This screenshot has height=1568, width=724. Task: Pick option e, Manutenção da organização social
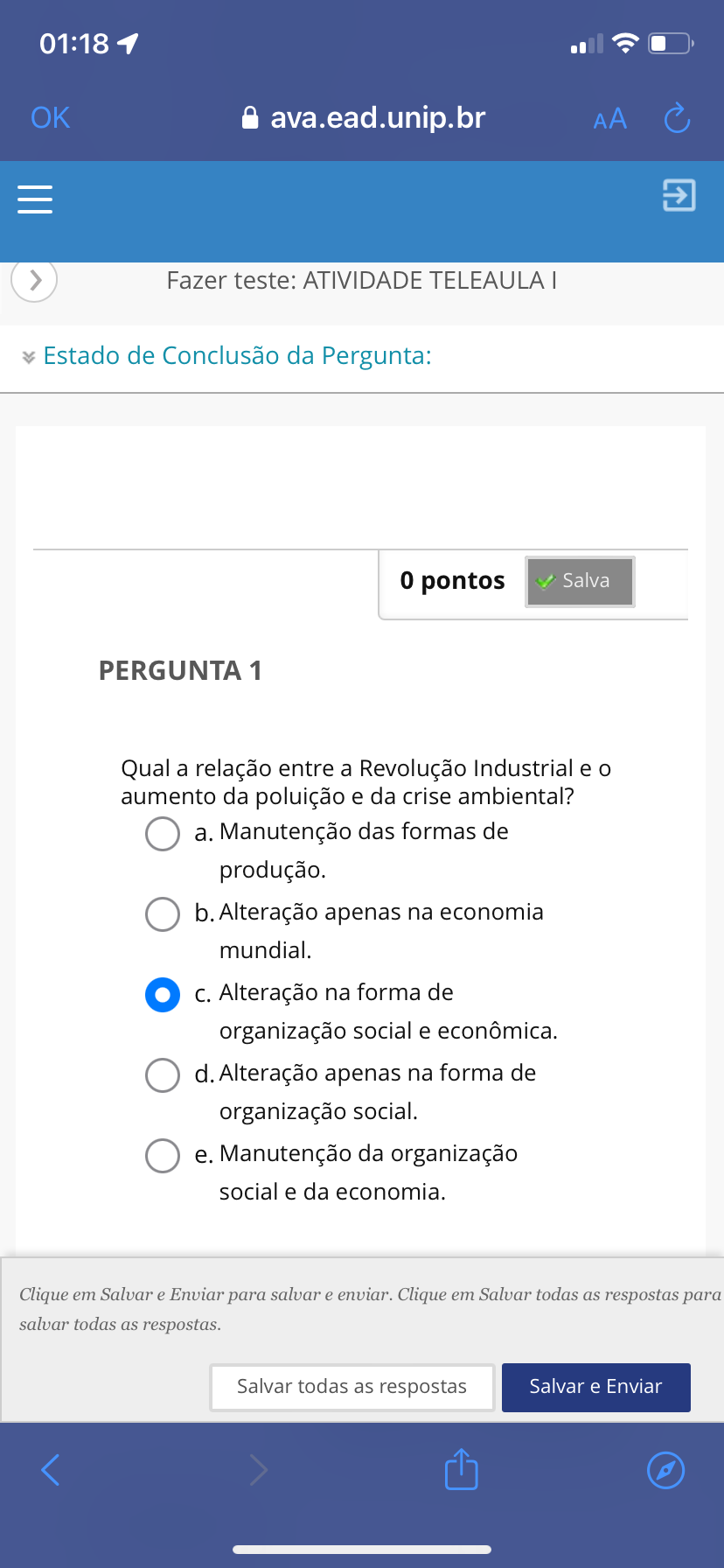point(163,1156)
